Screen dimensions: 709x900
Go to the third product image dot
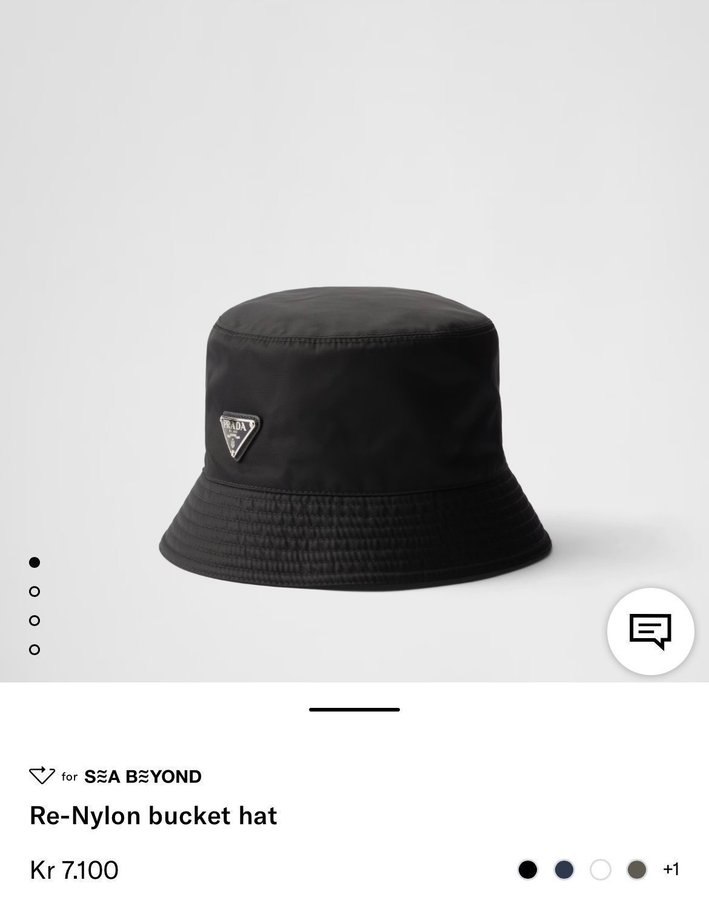click(35, 620)
